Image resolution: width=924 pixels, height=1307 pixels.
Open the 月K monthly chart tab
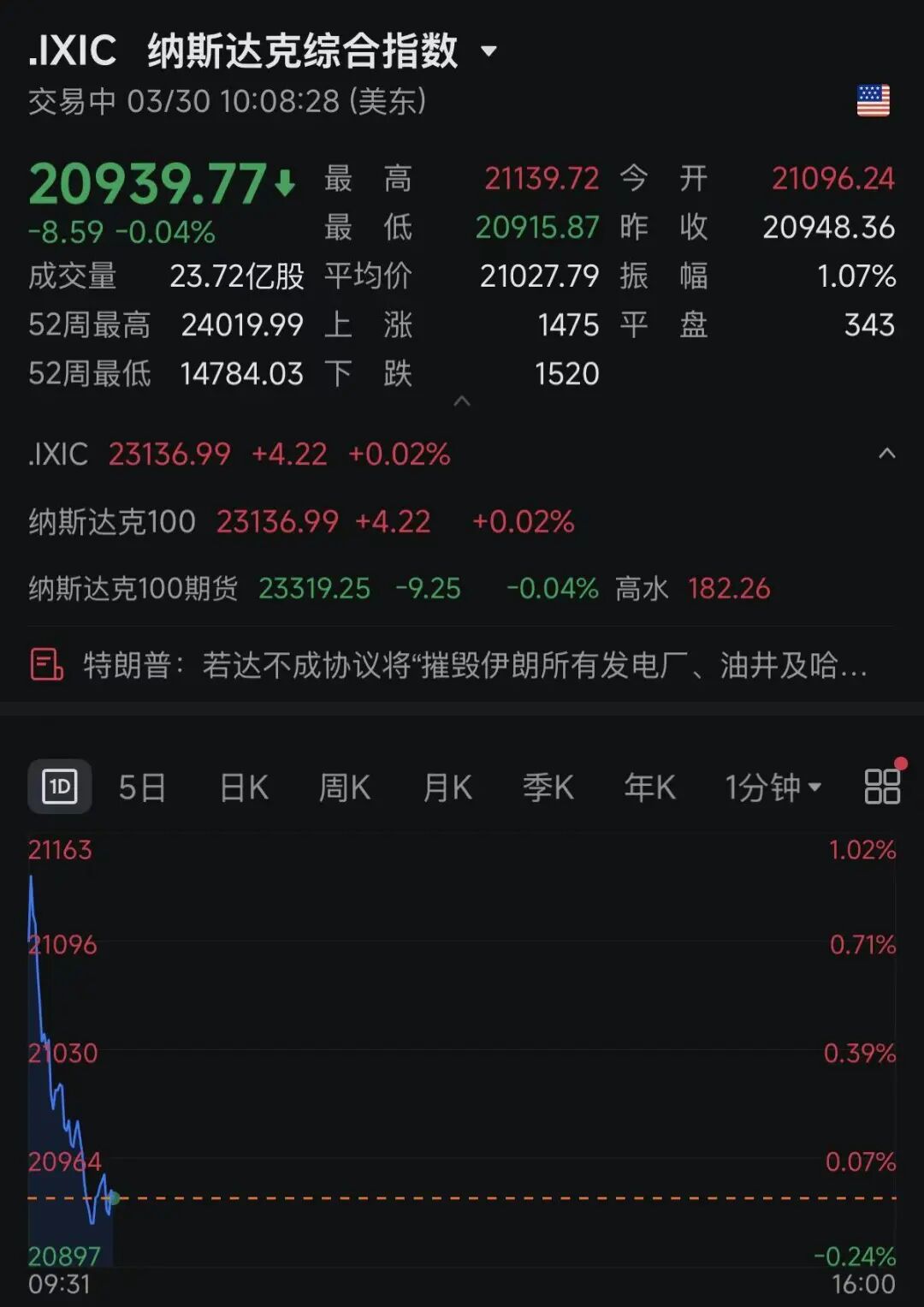click(x=445, y=786)
